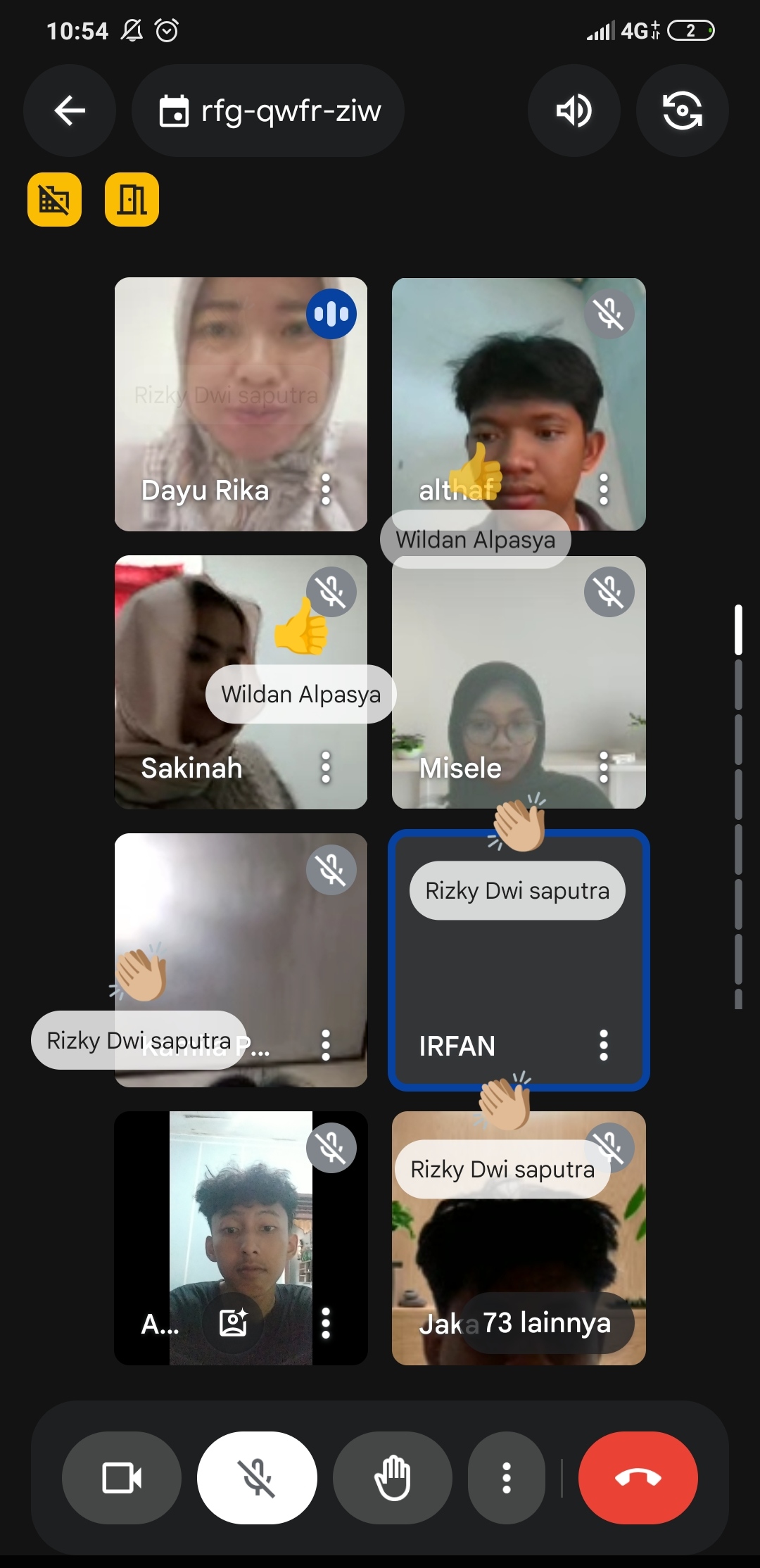Change audio output with speaker icon
The height and width of the screenshot is (1568, 760).
coord(574,110)
